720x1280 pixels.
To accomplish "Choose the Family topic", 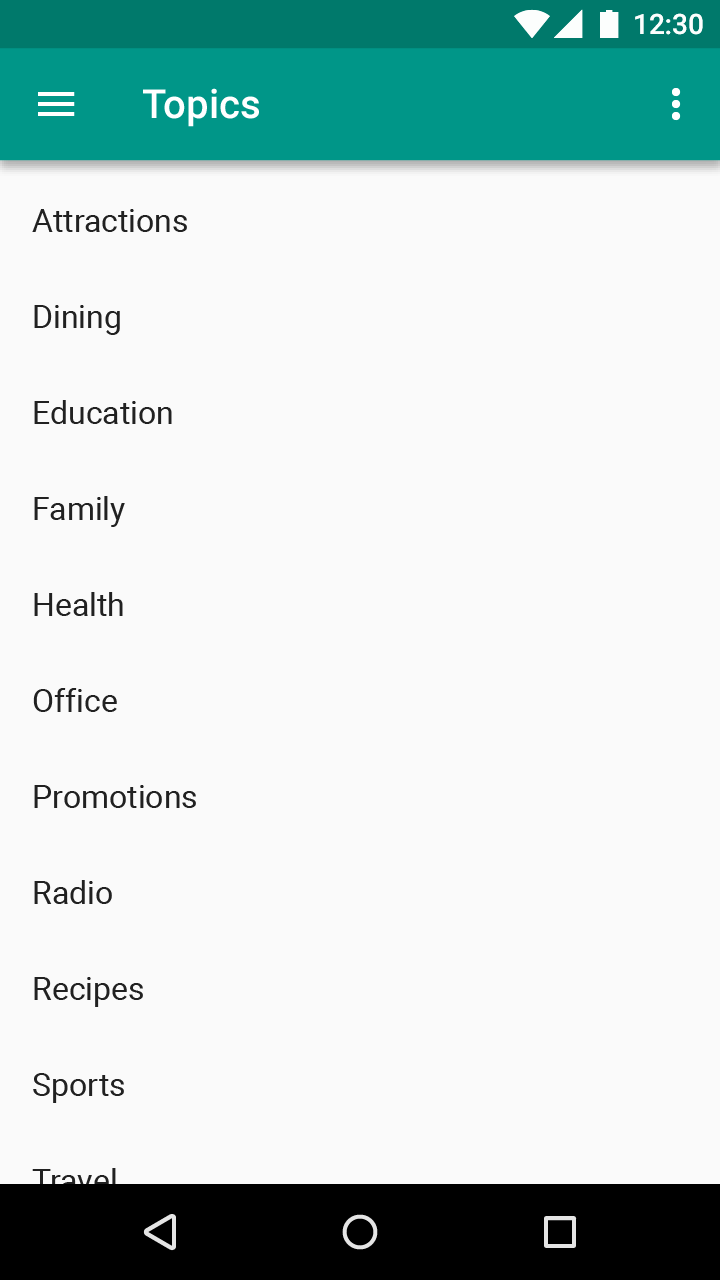I will pos(360,509).
